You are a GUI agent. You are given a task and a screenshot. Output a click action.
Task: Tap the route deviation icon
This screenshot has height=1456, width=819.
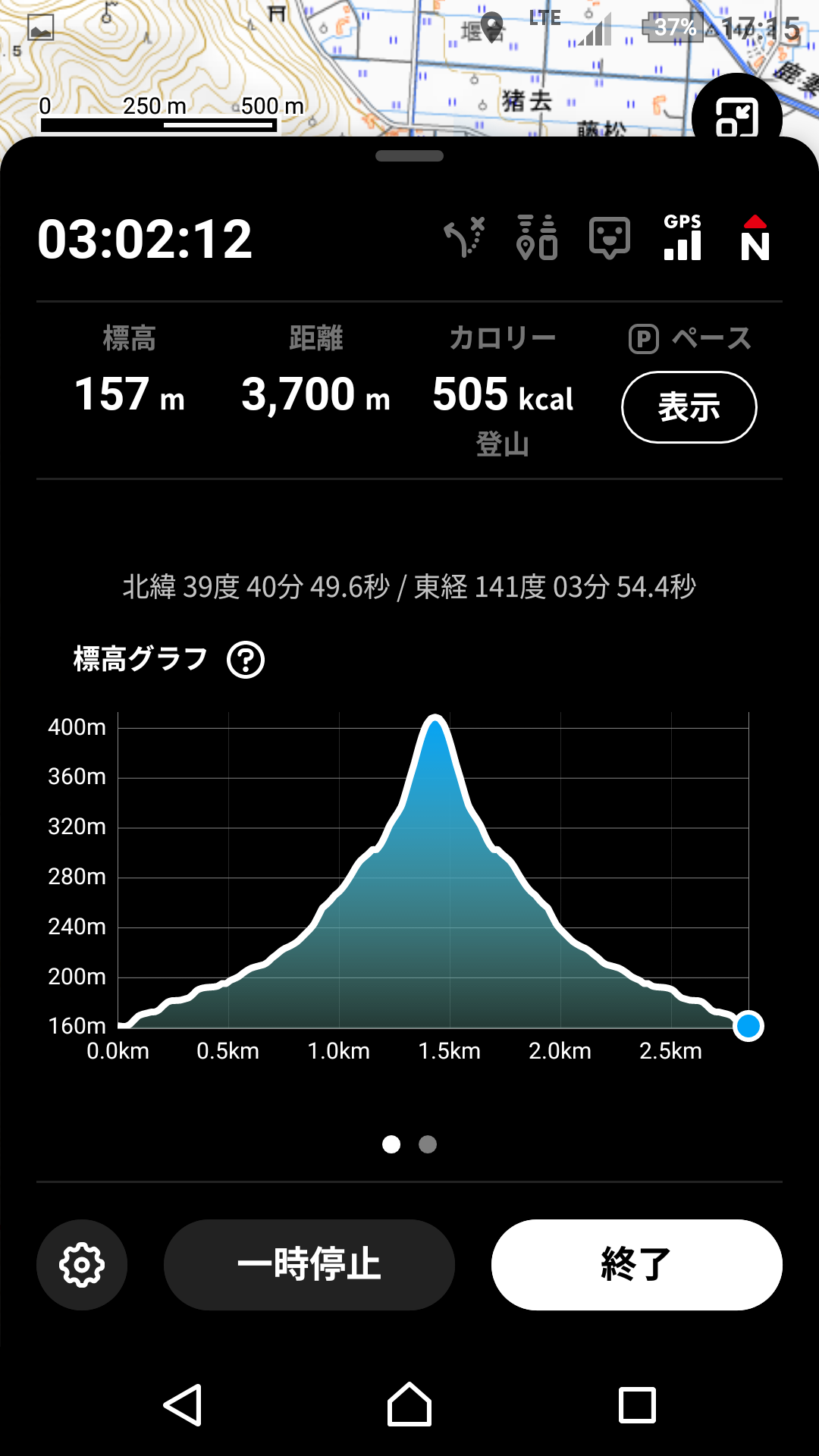464,238
